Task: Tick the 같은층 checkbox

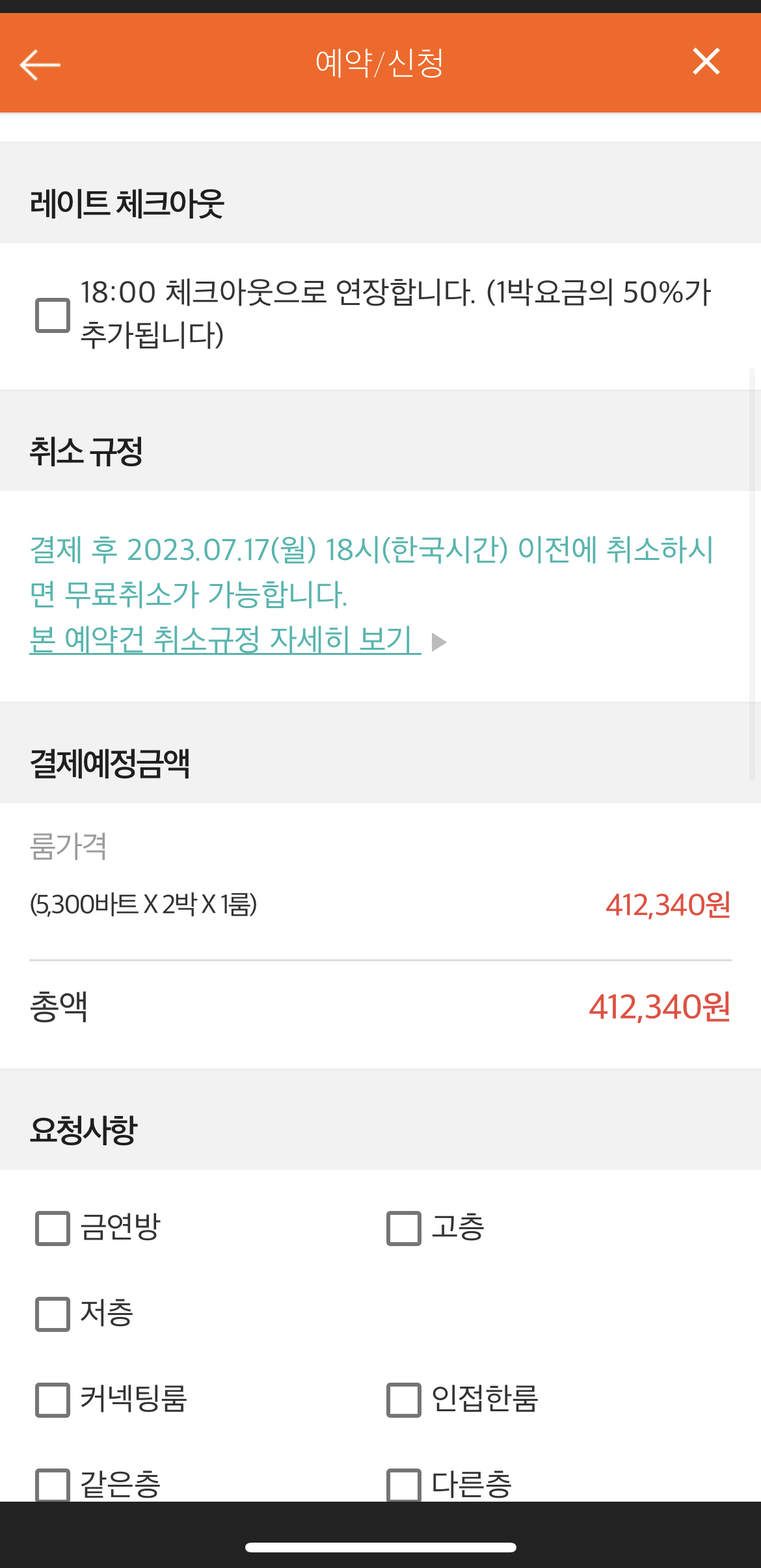Action: (53, 1485)
